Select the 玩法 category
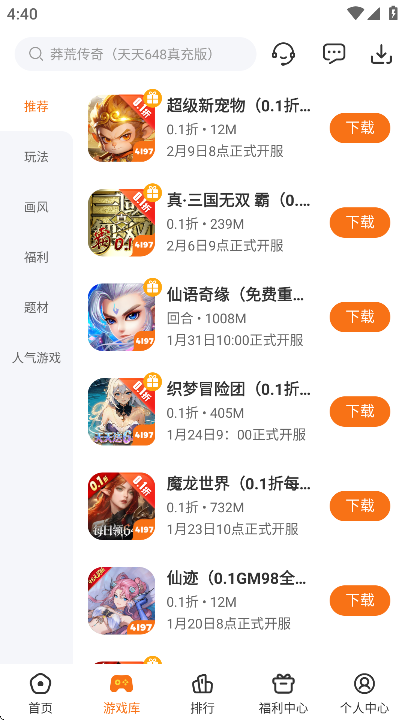Image resolution: width=405 pixels, height=720 pixels. click(36, 157)
